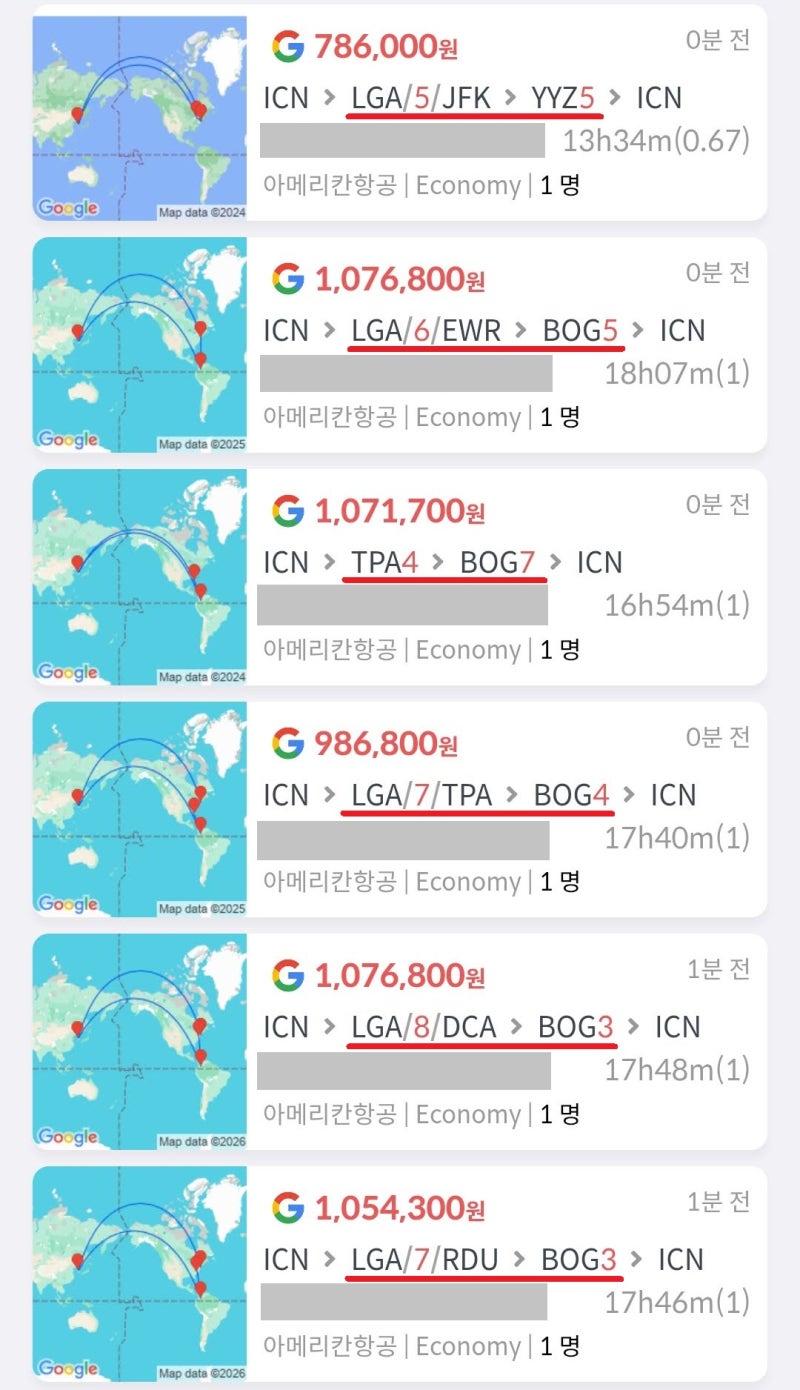Click the Google logo on the LGA/8/DCA map

[66, 1138]
